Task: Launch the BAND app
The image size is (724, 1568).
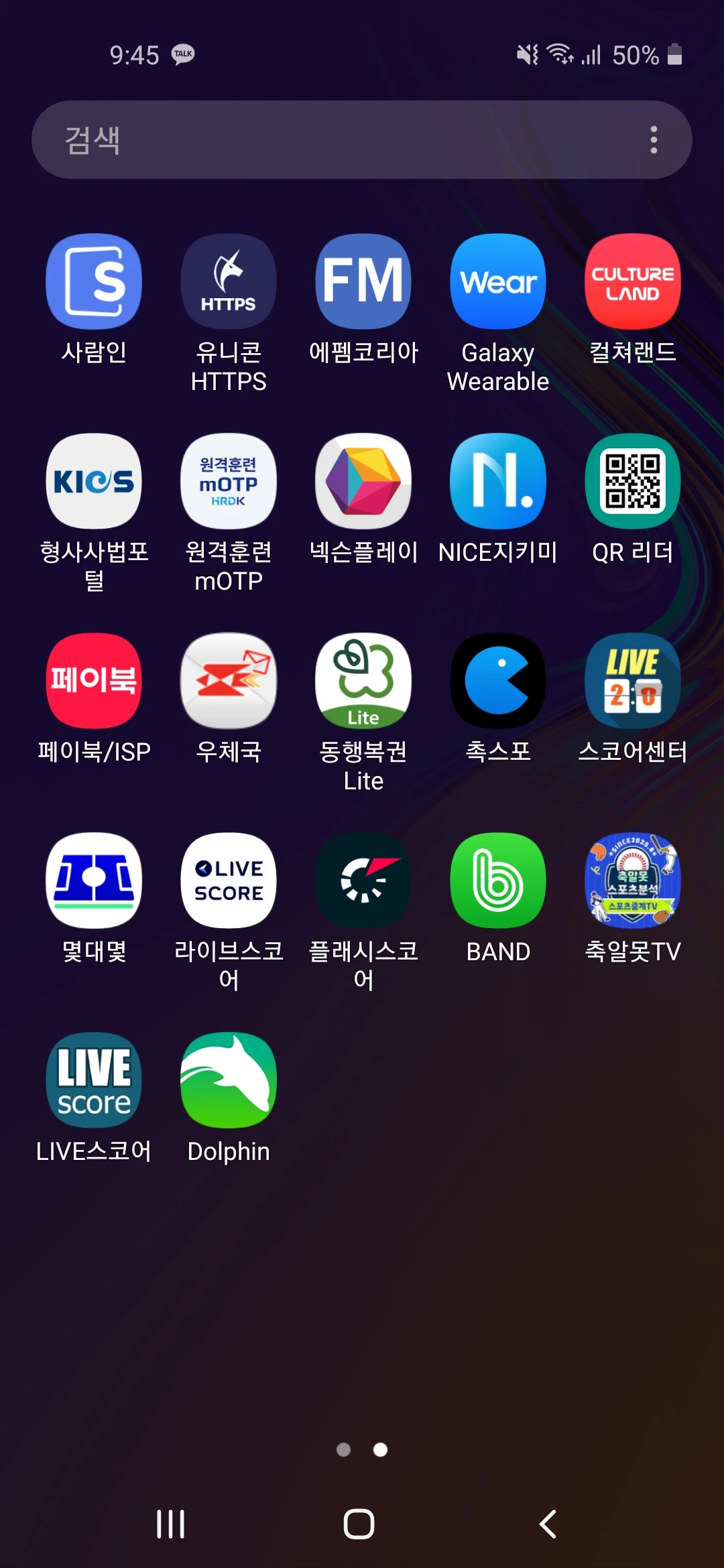Action: click(x=498, y=880)
